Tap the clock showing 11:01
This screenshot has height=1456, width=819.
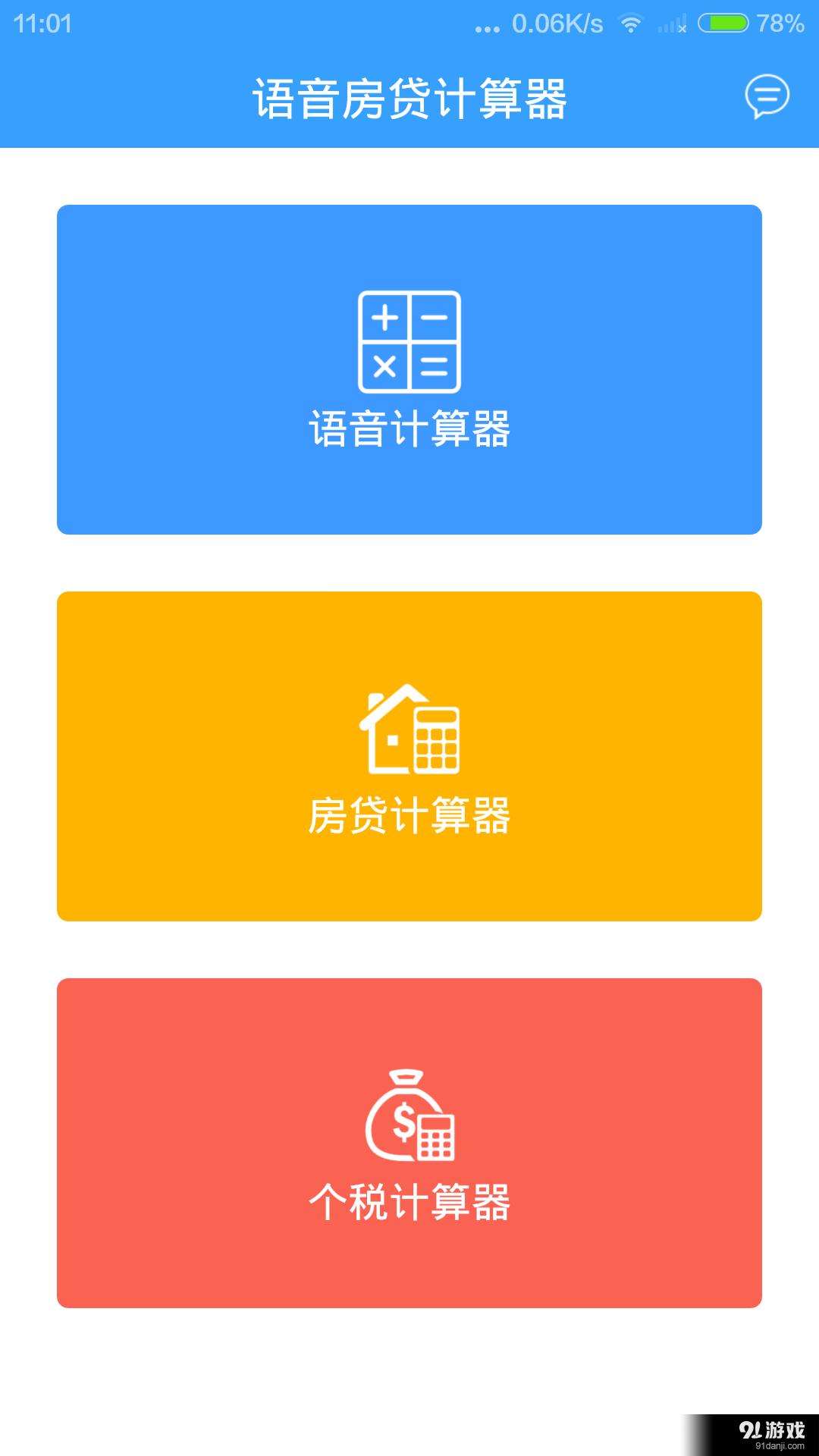coord(42,24)
